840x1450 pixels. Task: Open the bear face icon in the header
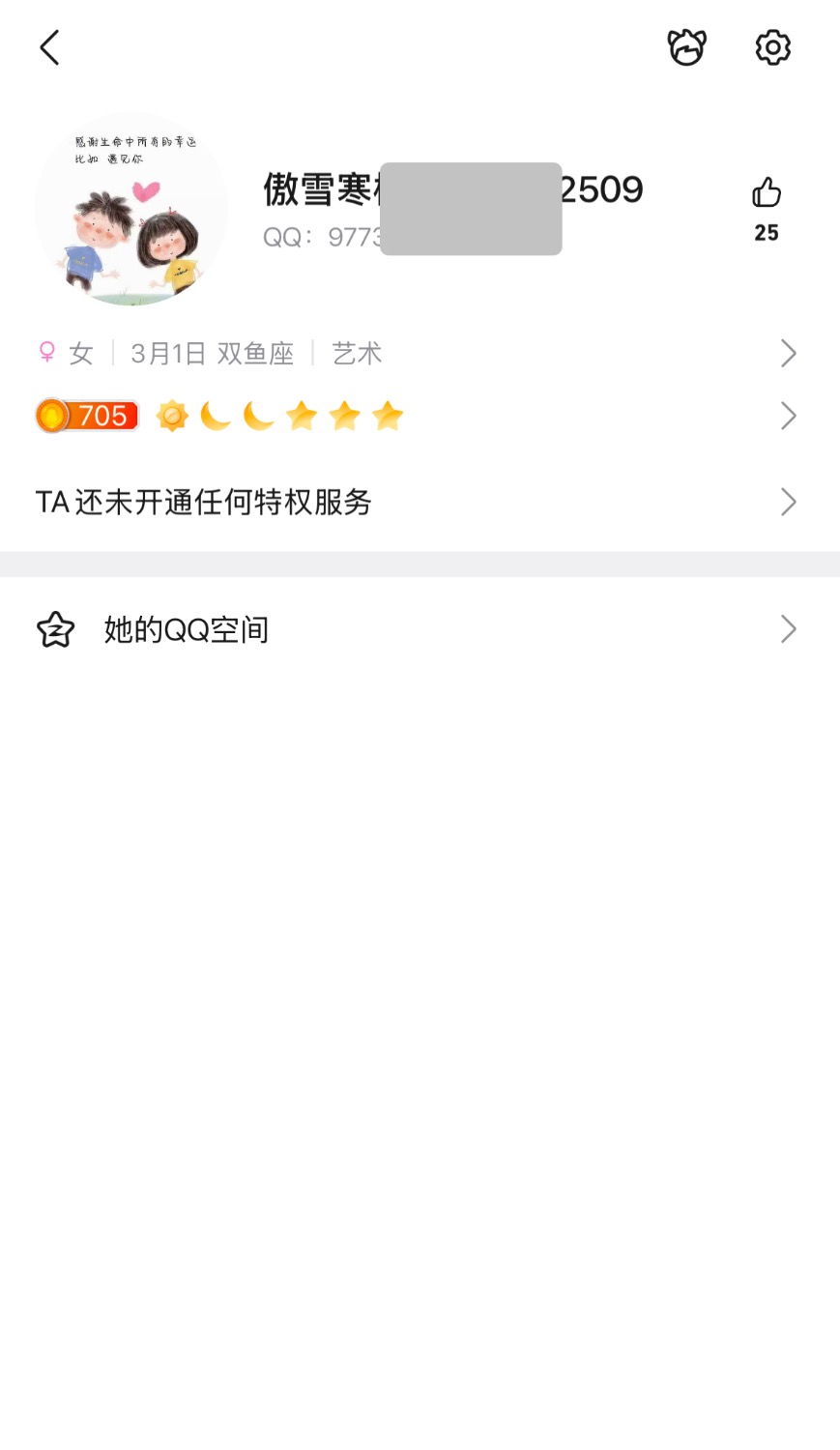pos(686,47)
